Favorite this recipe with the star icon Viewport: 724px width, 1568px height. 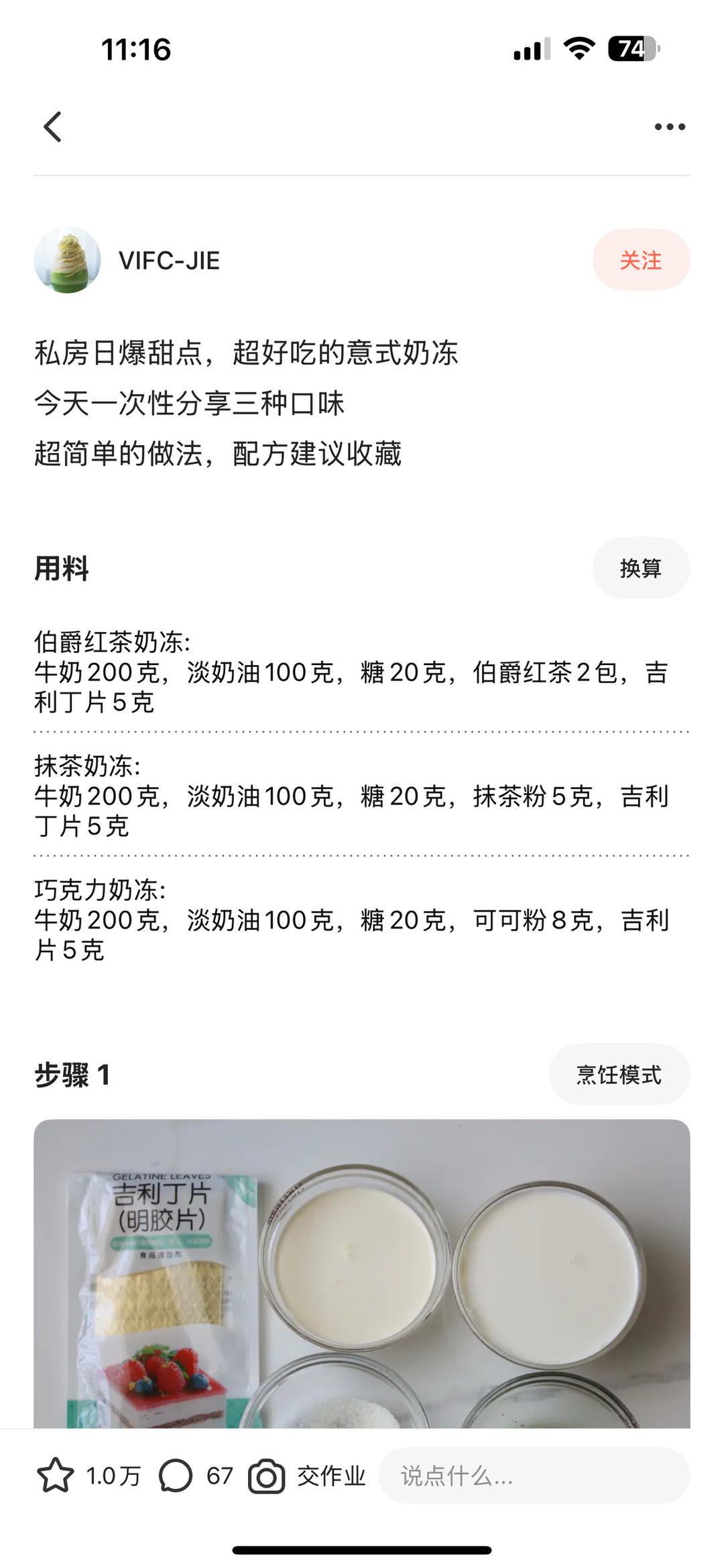(x=55, y=1475)
